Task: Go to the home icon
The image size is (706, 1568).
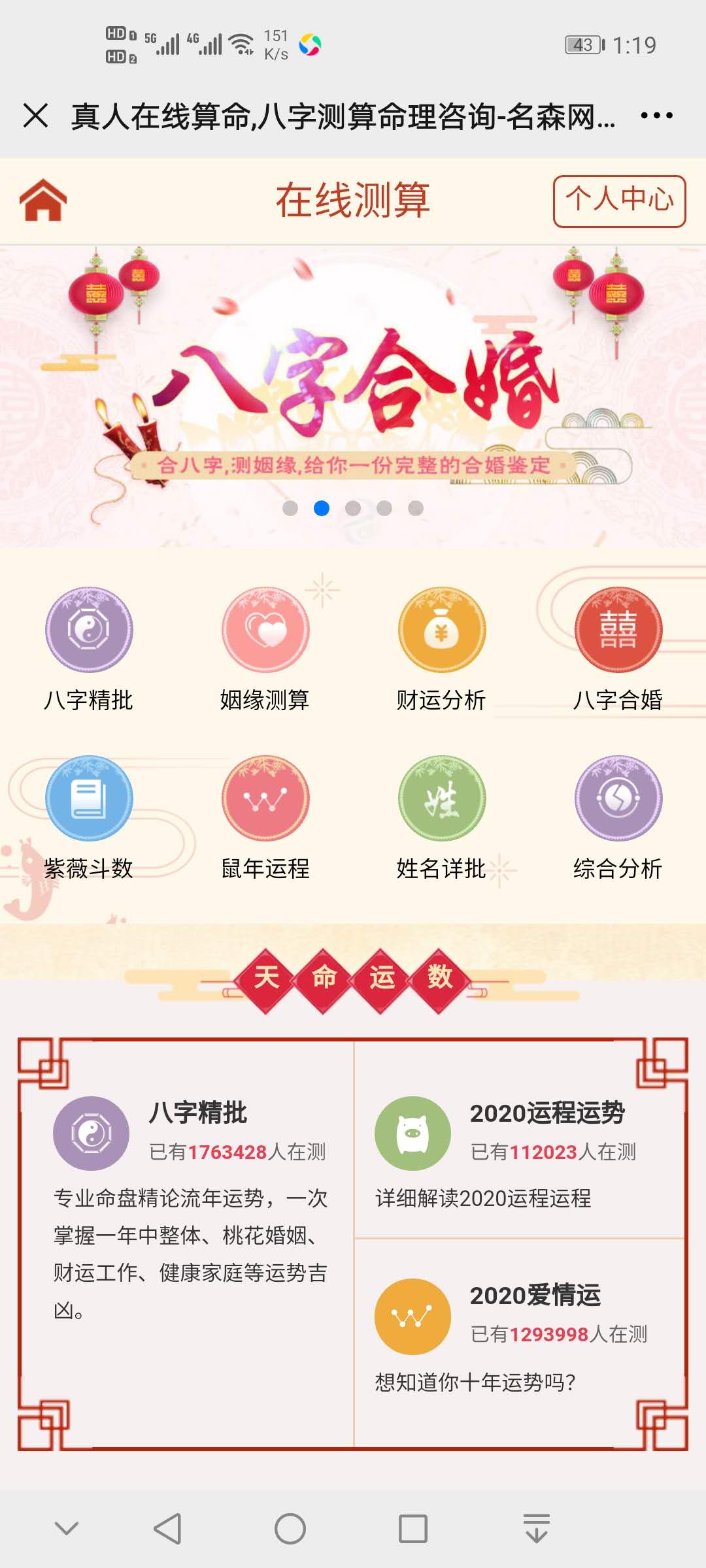Action: click(x=43, y=201)
